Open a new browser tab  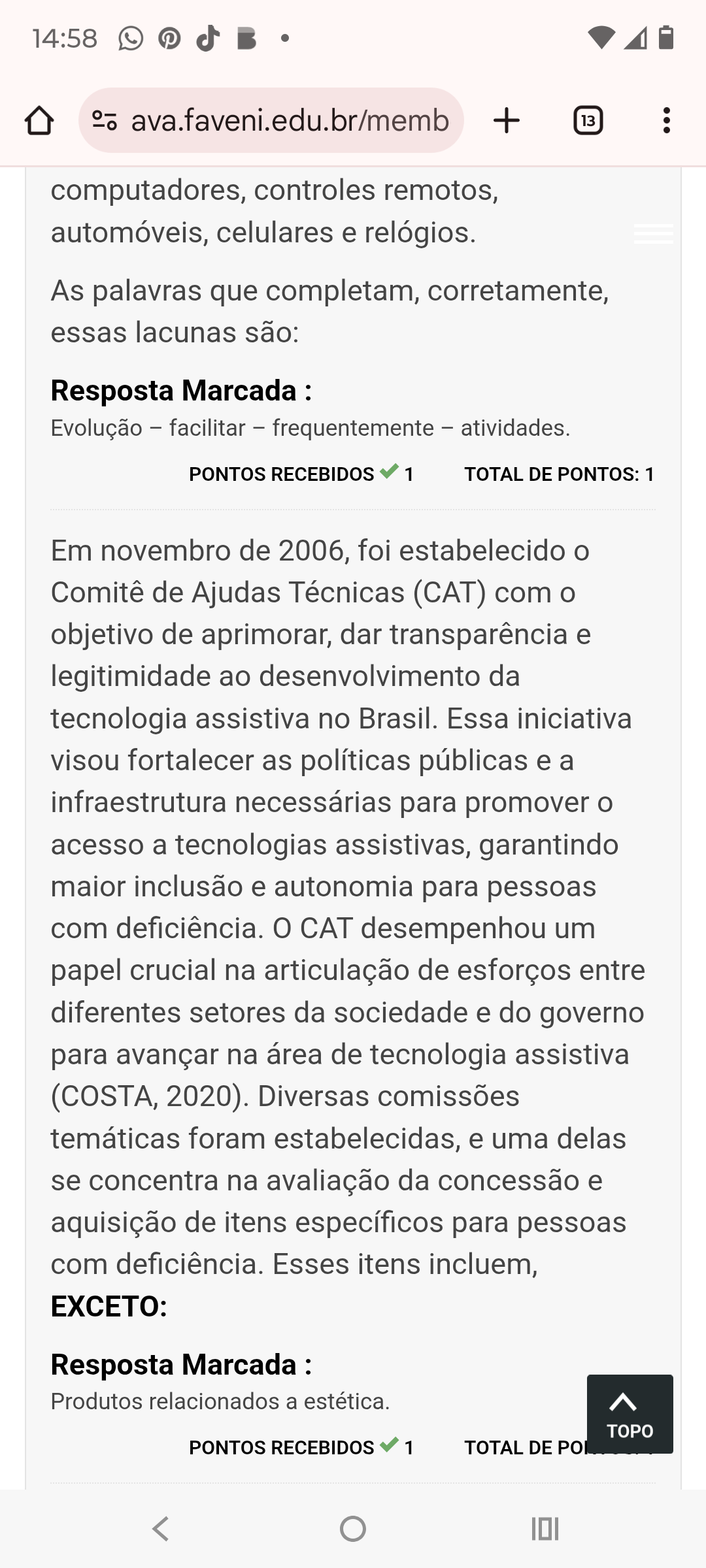point(507,121)
